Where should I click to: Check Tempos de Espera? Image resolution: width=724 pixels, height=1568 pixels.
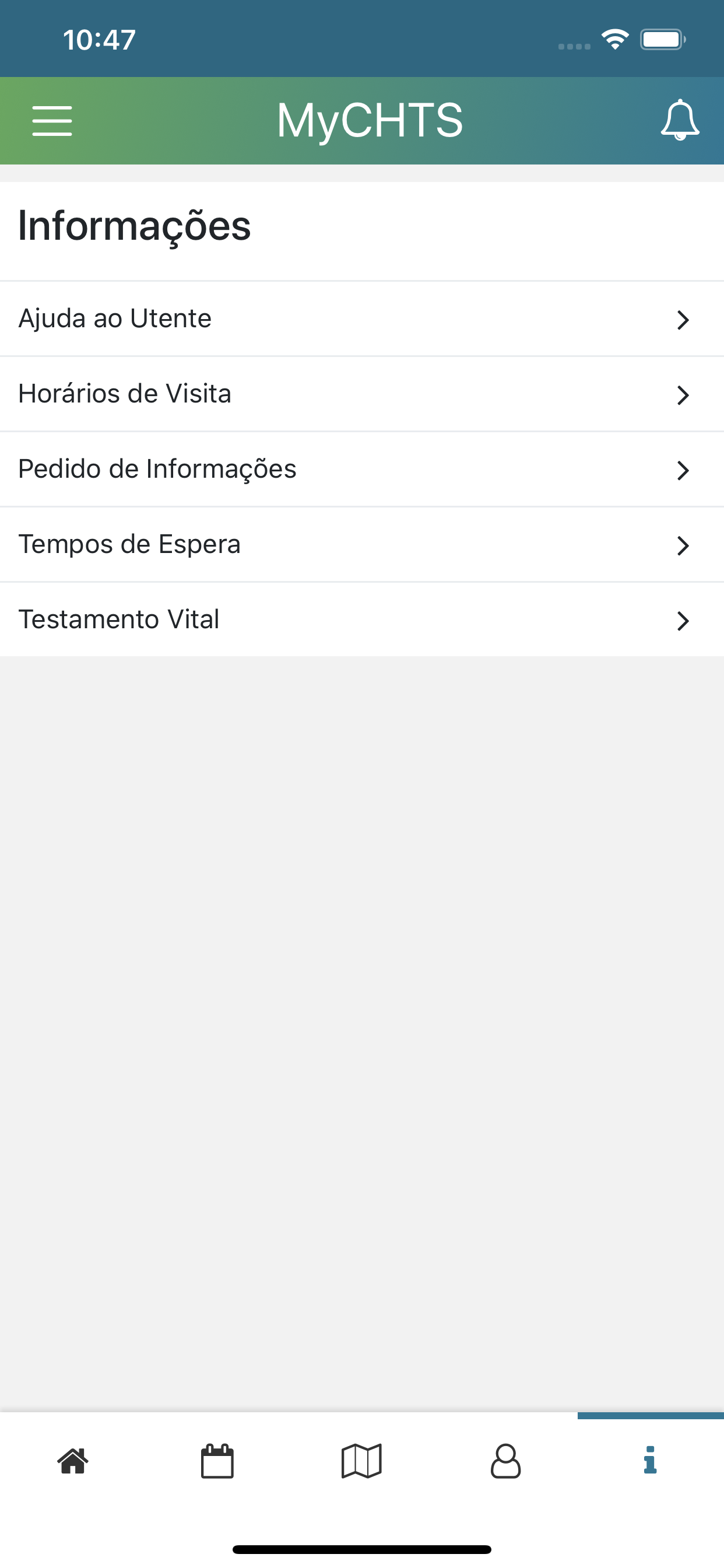(362, 545)
